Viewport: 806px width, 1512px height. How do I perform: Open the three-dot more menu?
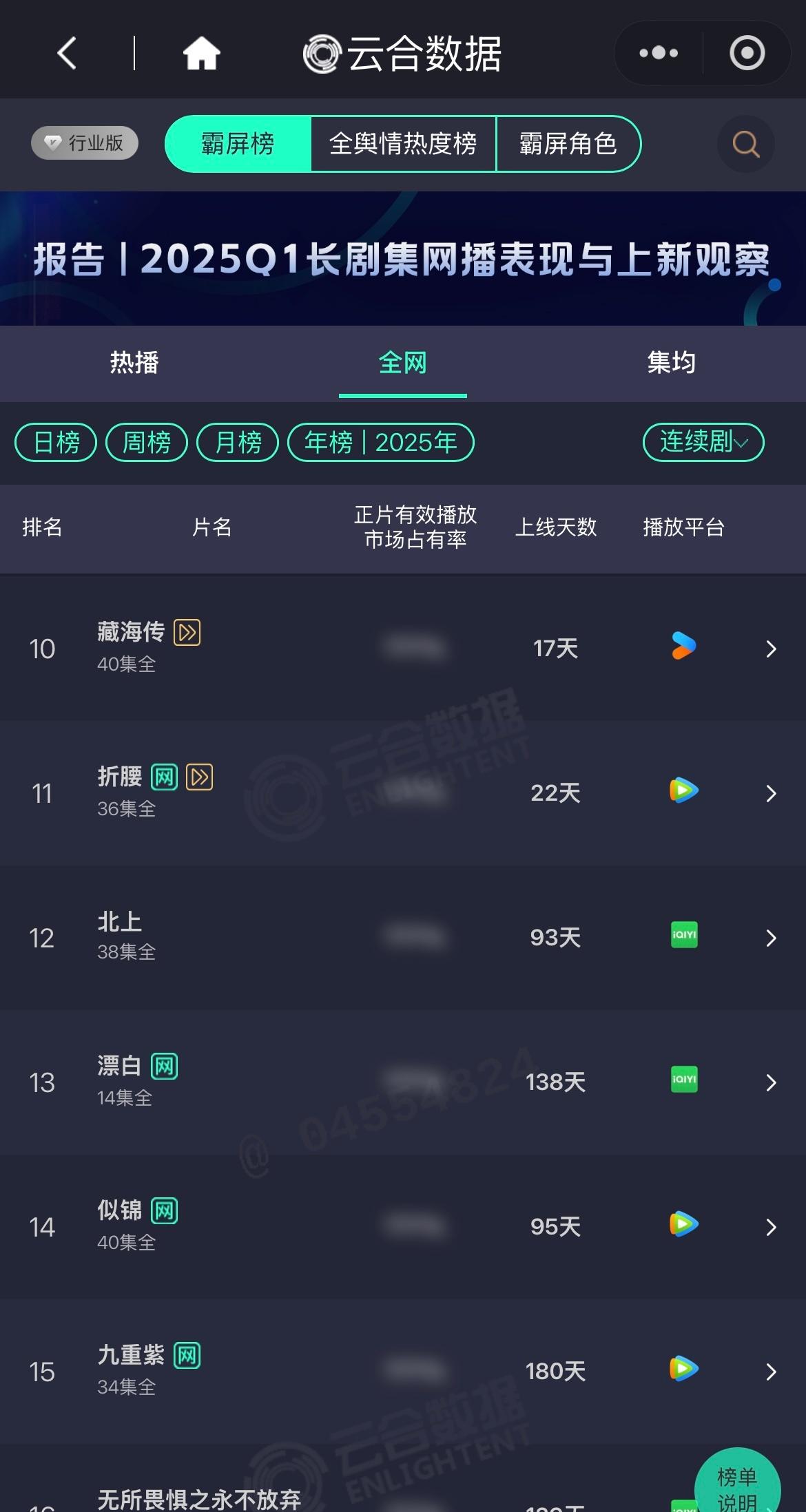[x=658, y=53]
